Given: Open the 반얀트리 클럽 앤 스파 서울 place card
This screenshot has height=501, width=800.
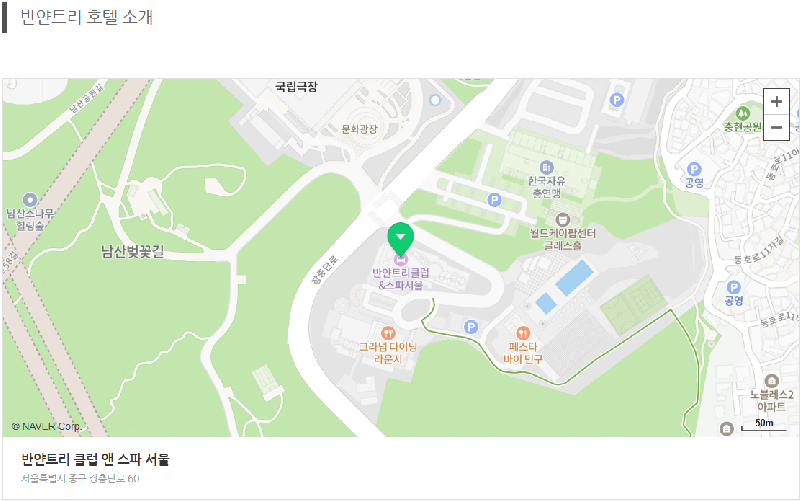Looking at the screenshot, I should point(96,460).
